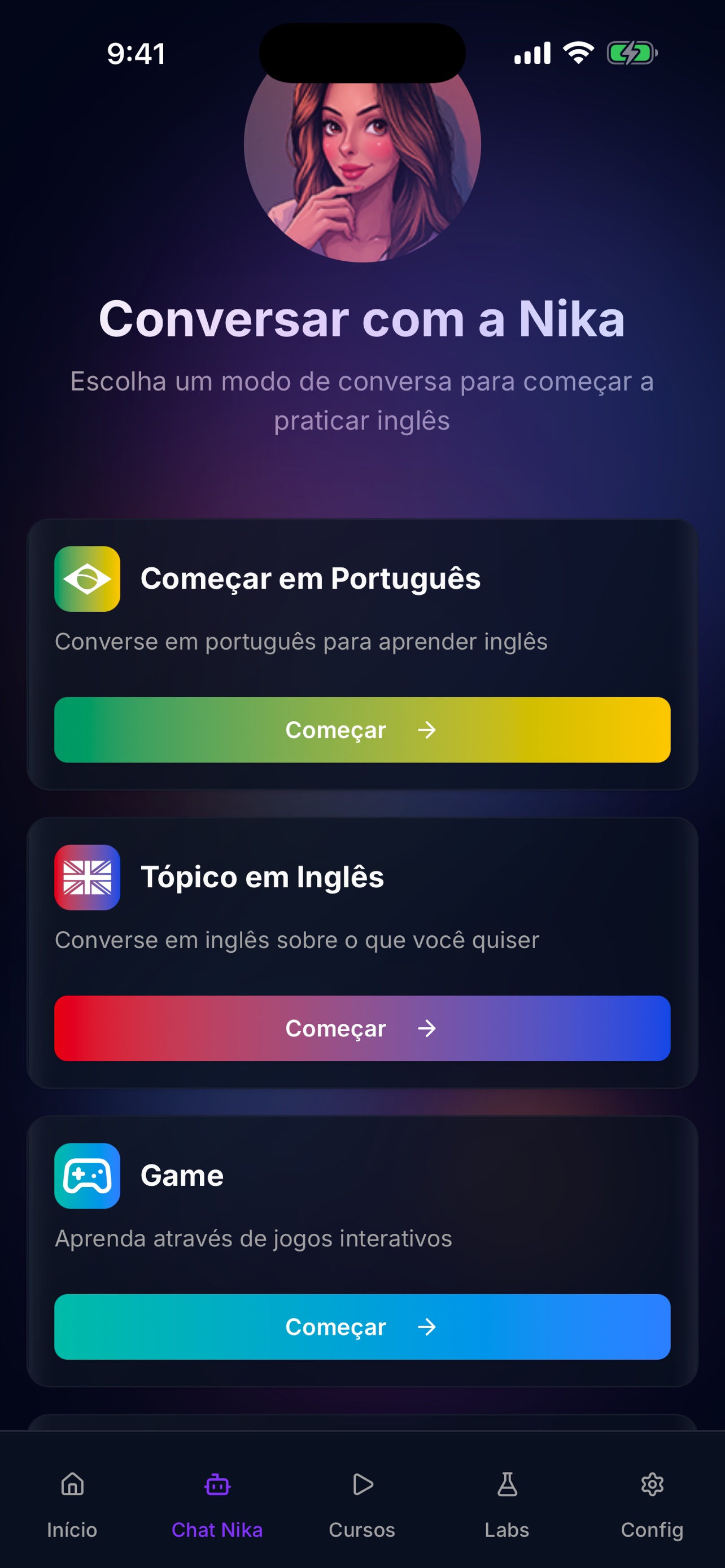Open the Config tab
The image size is (725, 1568).
pyautogui.click(x=652, y=1504)
